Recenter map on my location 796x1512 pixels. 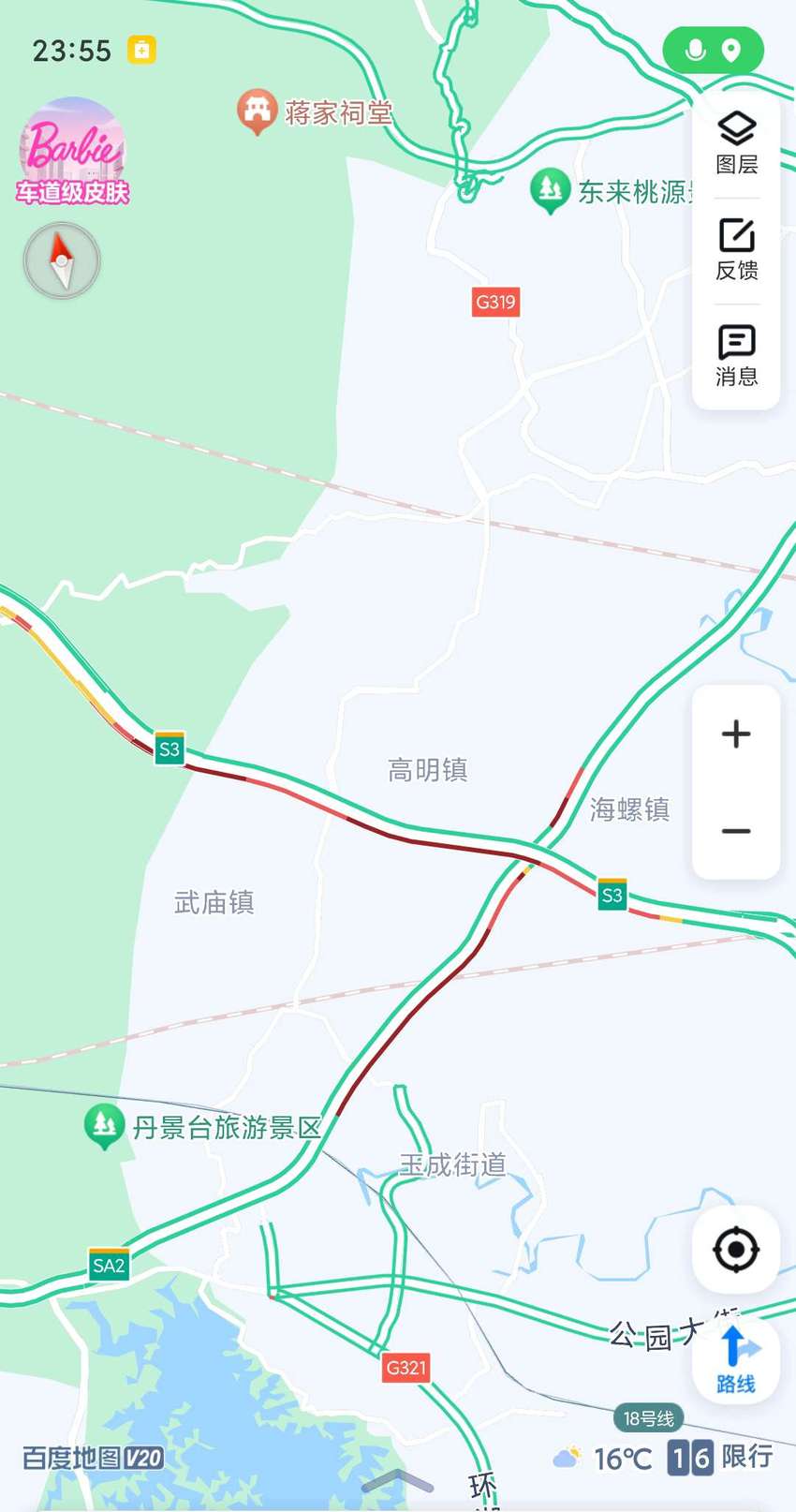[x=736, y=1249]
